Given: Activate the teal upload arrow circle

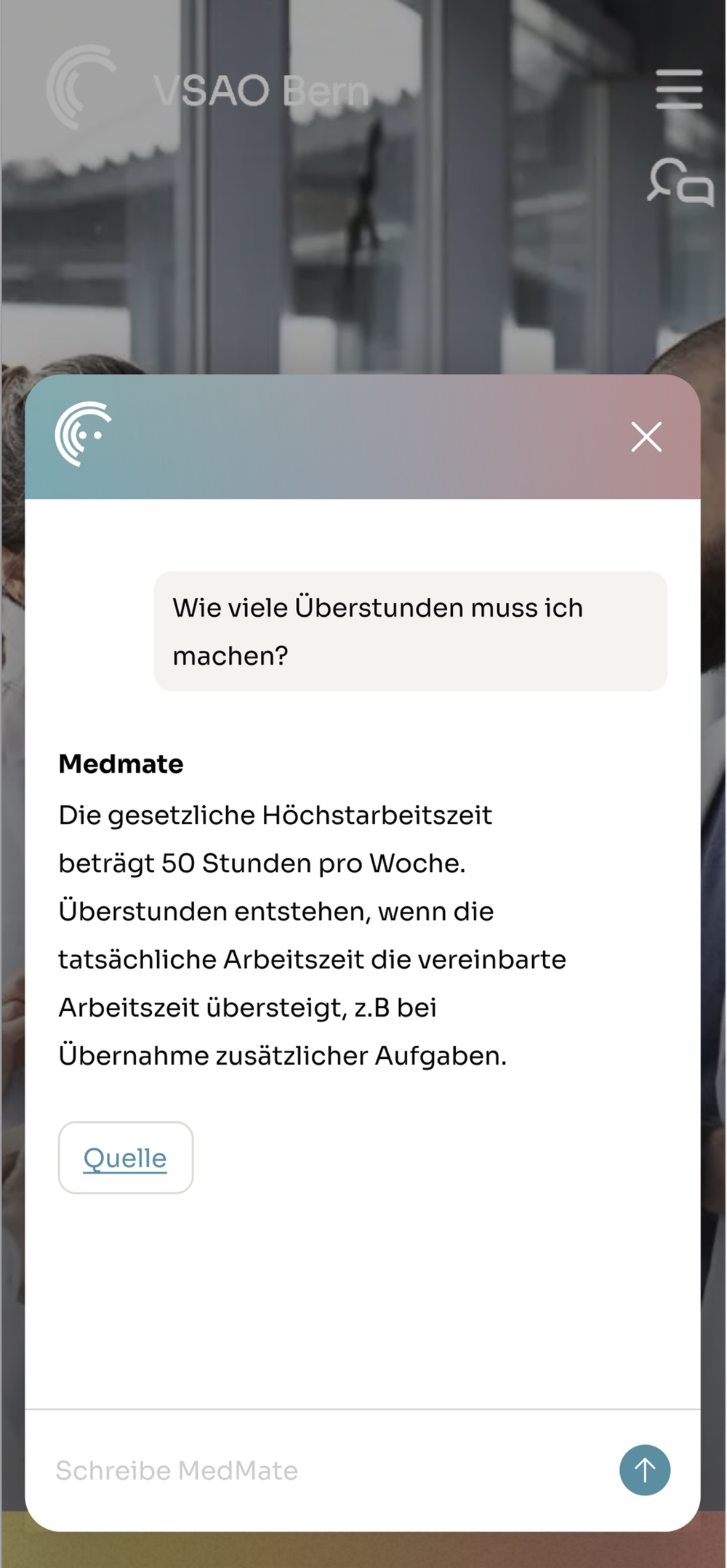Looking at the screenshot, I should tap(644, 1471).
